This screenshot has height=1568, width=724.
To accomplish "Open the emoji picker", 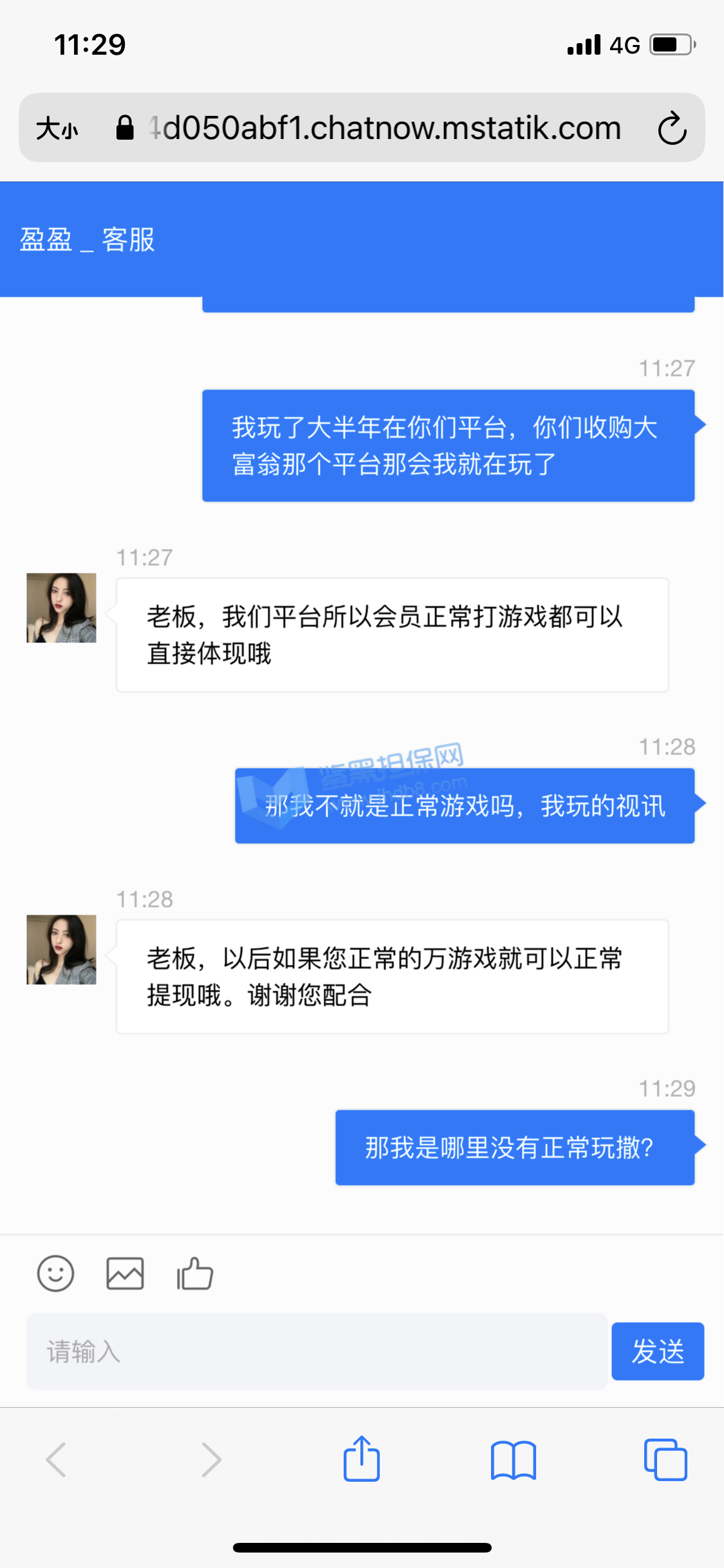I will point(56,1273).
